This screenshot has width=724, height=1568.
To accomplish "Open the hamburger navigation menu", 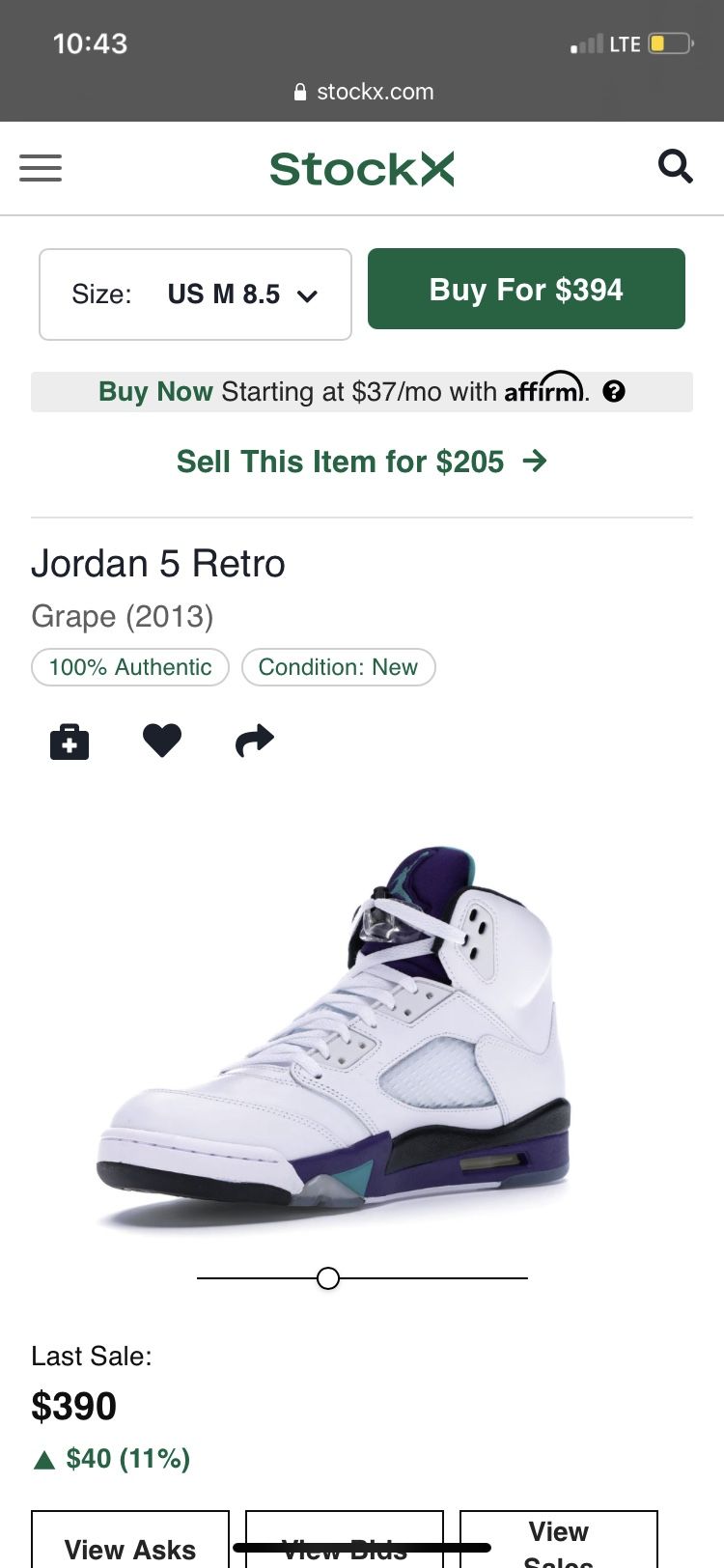I will click(x=41, y=168).
